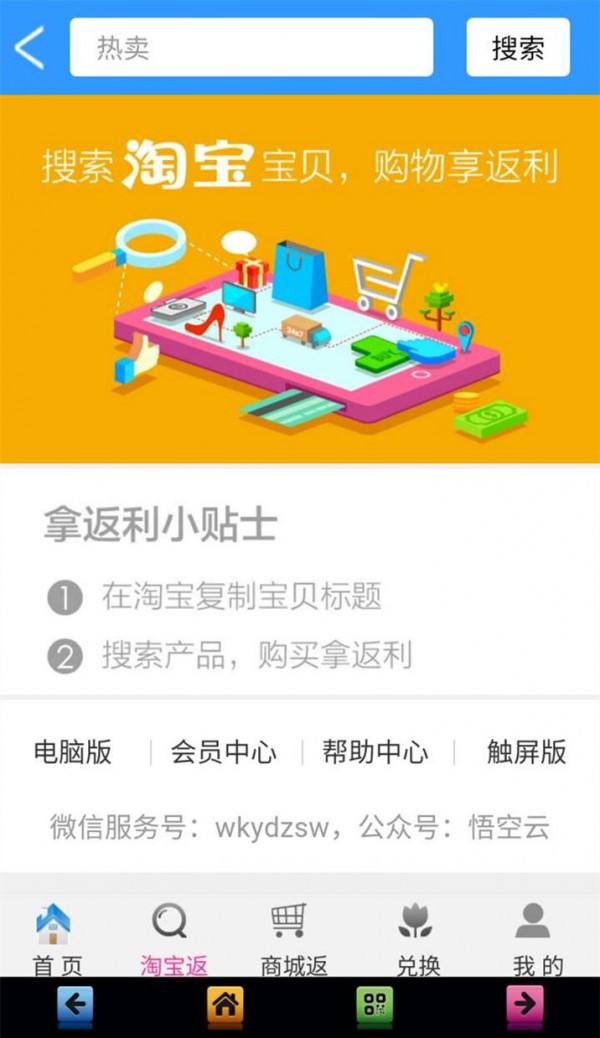This screenshot has height=1038, width=600.
Task: Tap the blue back arrow in bottom bar
Action: tap(75, 1005)
